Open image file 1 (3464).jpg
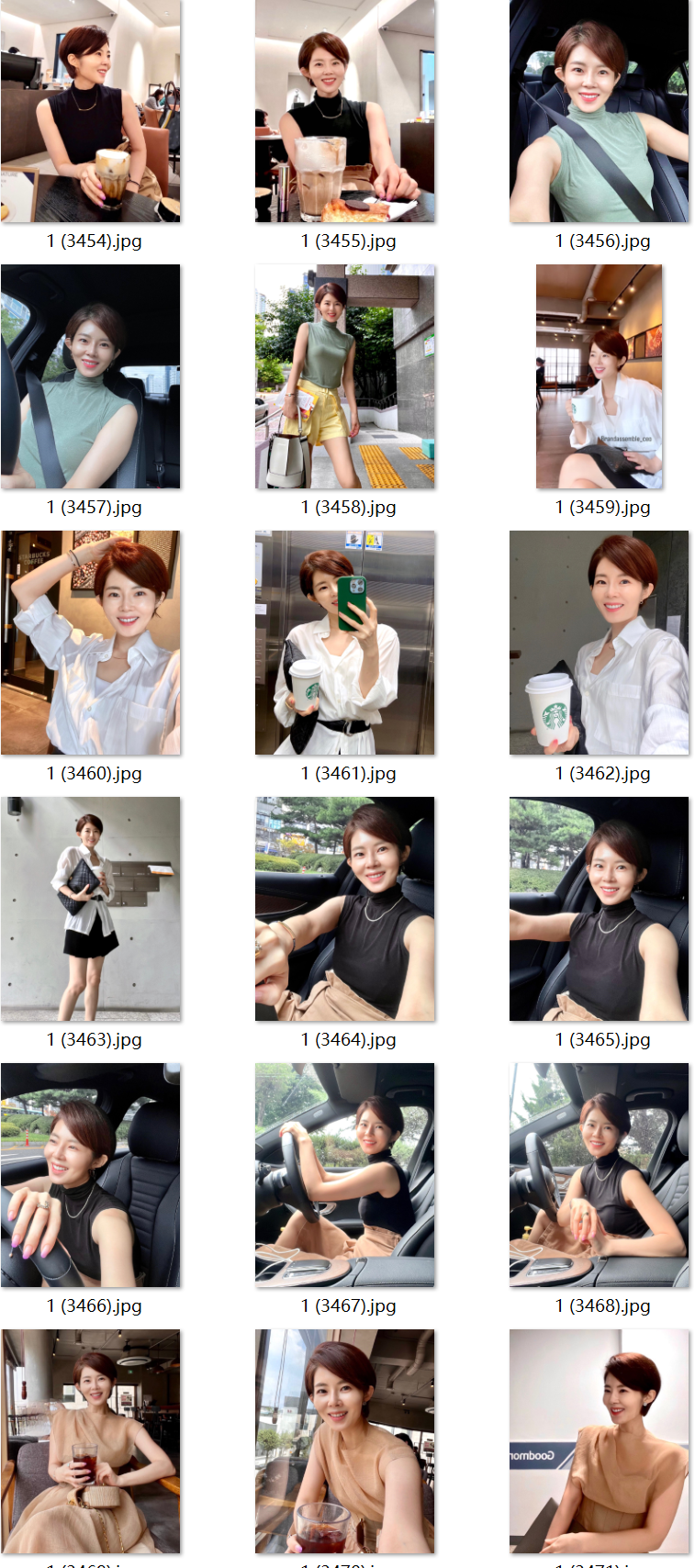Screen dimensions: 695x1568 [345, 909]
